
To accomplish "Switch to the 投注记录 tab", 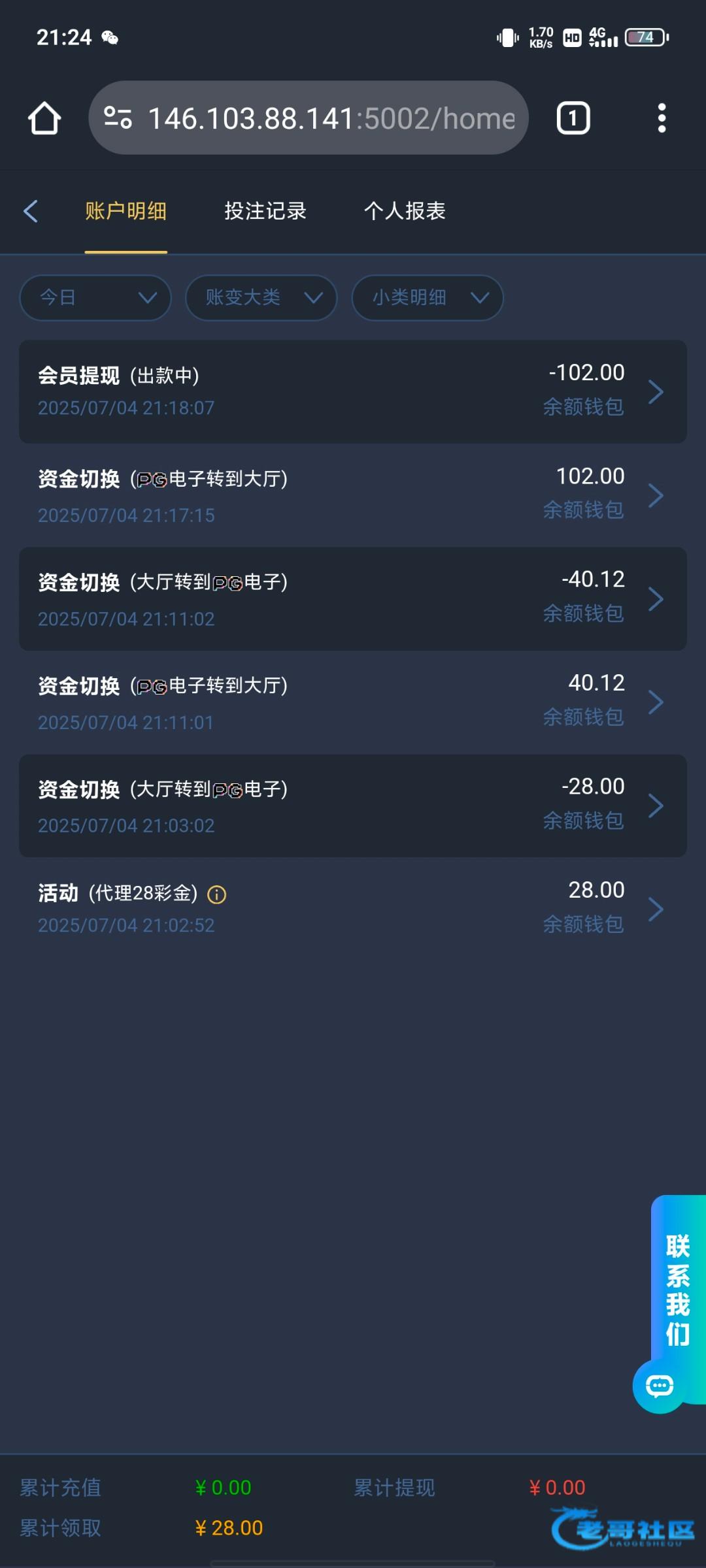I will click(x=265, y=211).
